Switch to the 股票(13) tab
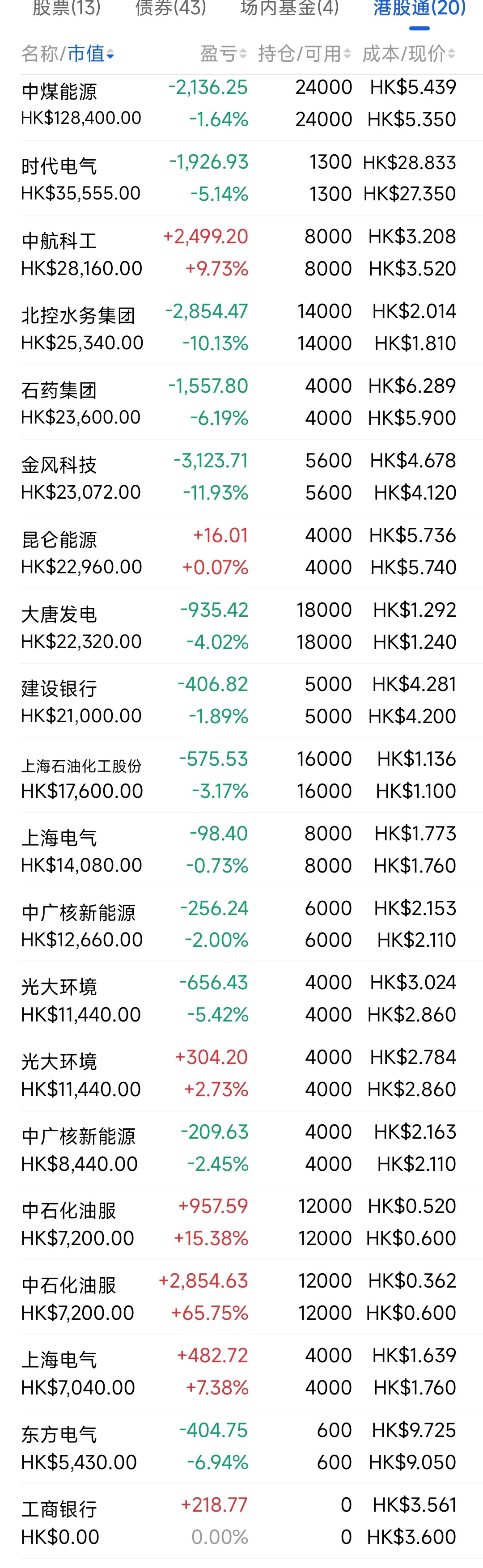The width and height of the screenshot is (483, 1568). (66, 8)
